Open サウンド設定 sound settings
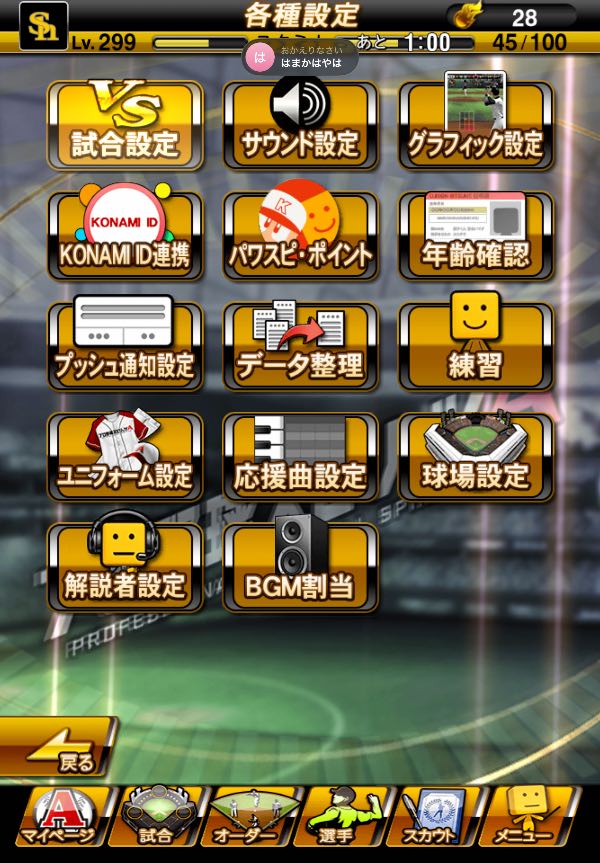 300,125
